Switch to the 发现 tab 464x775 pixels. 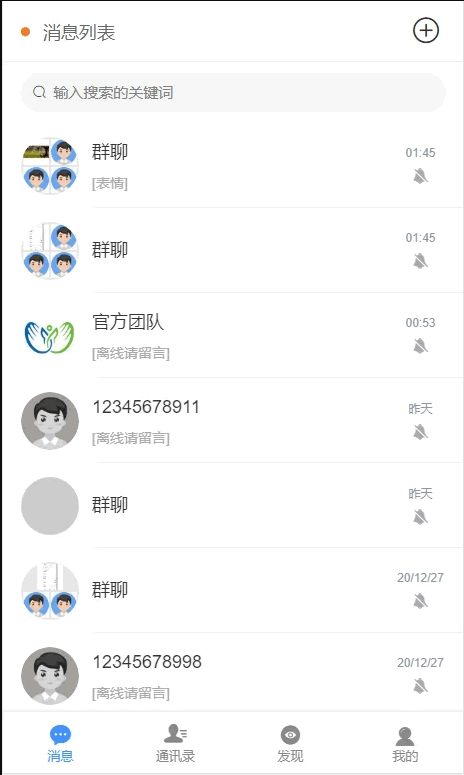point(290,744)
